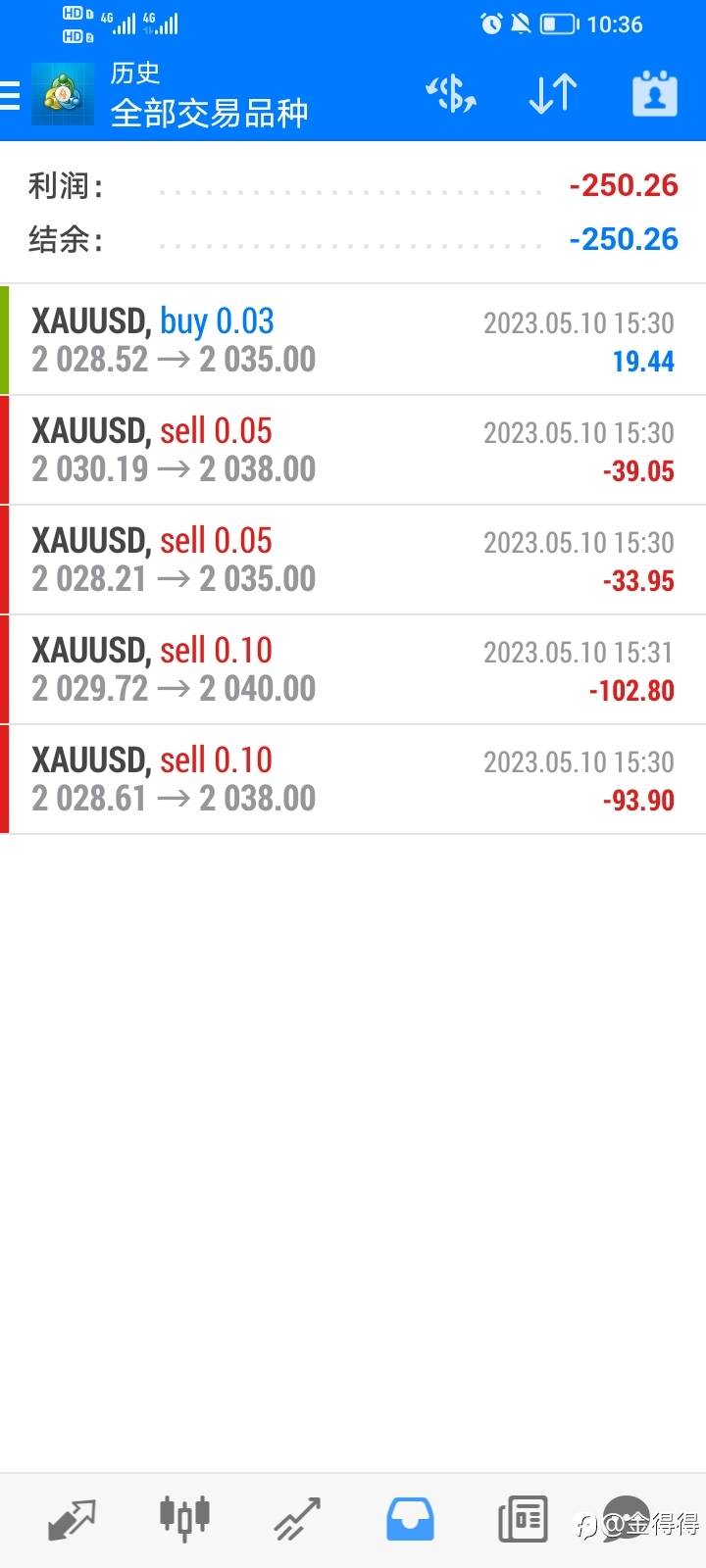This screenshot has width=706, height=1568.
Task: Open the sell 0.05 trade losing -33.95
Action: tap(353, 560)
